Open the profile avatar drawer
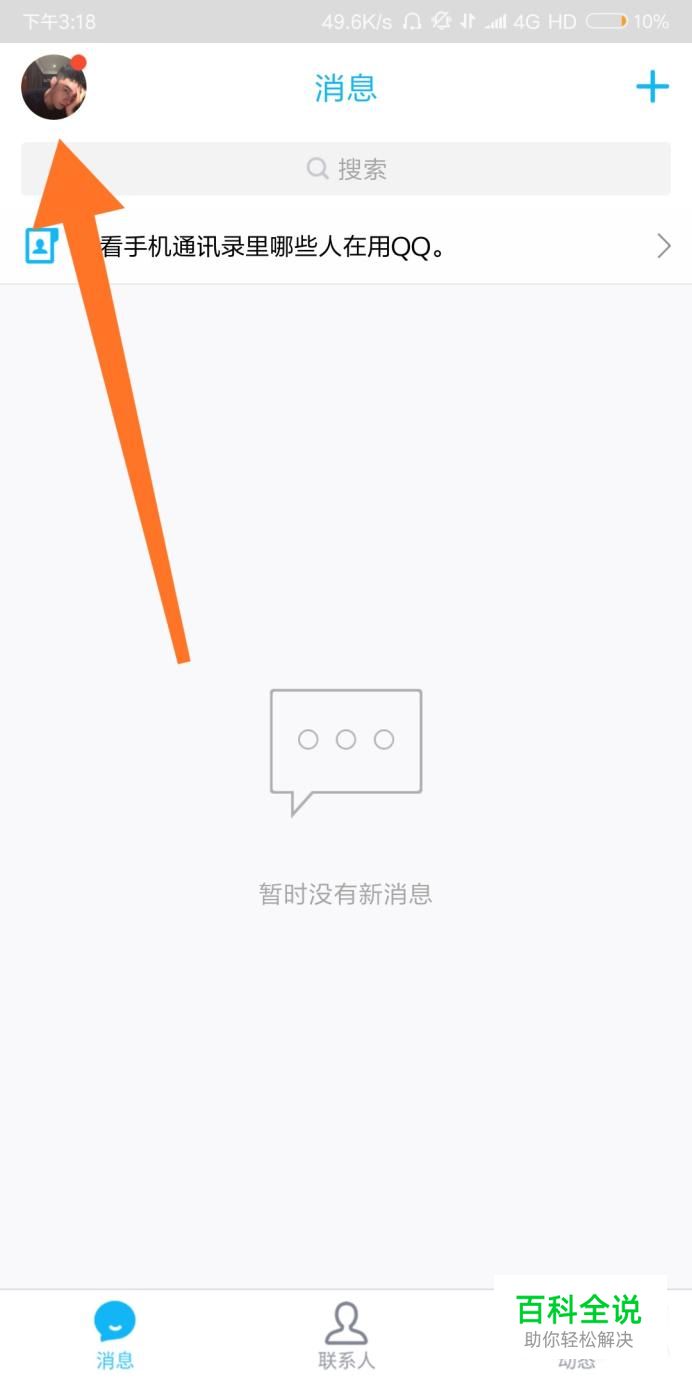Viewport: 692px width, 1384px height. pyautogui.click(x=53, y=87)
